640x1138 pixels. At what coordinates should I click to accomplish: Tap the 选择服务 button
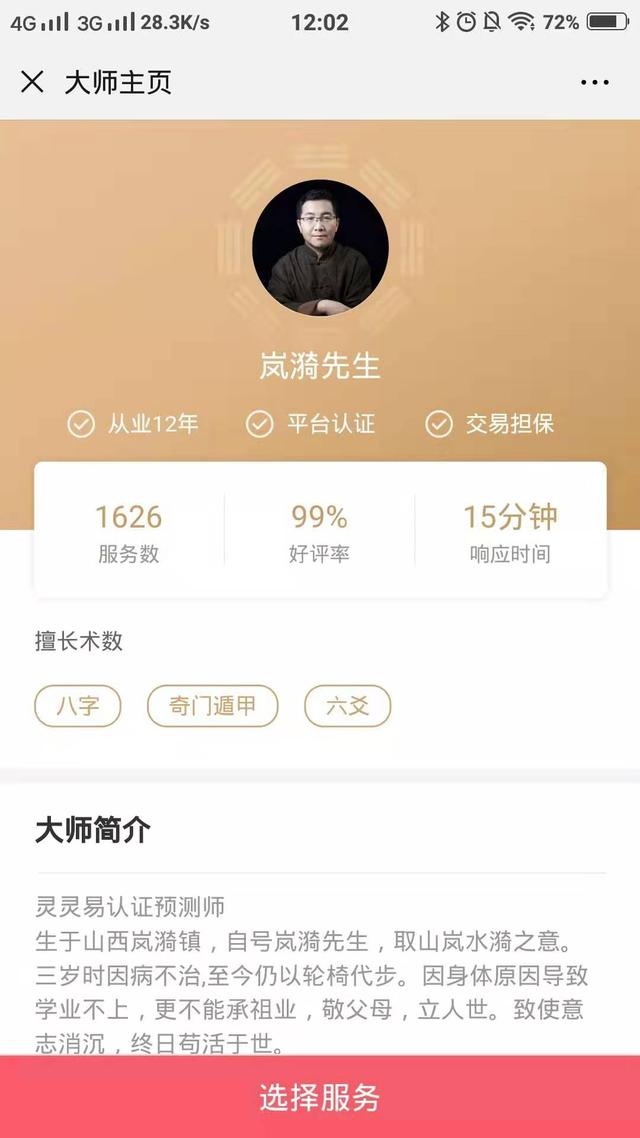click(x=320, y=1097)
